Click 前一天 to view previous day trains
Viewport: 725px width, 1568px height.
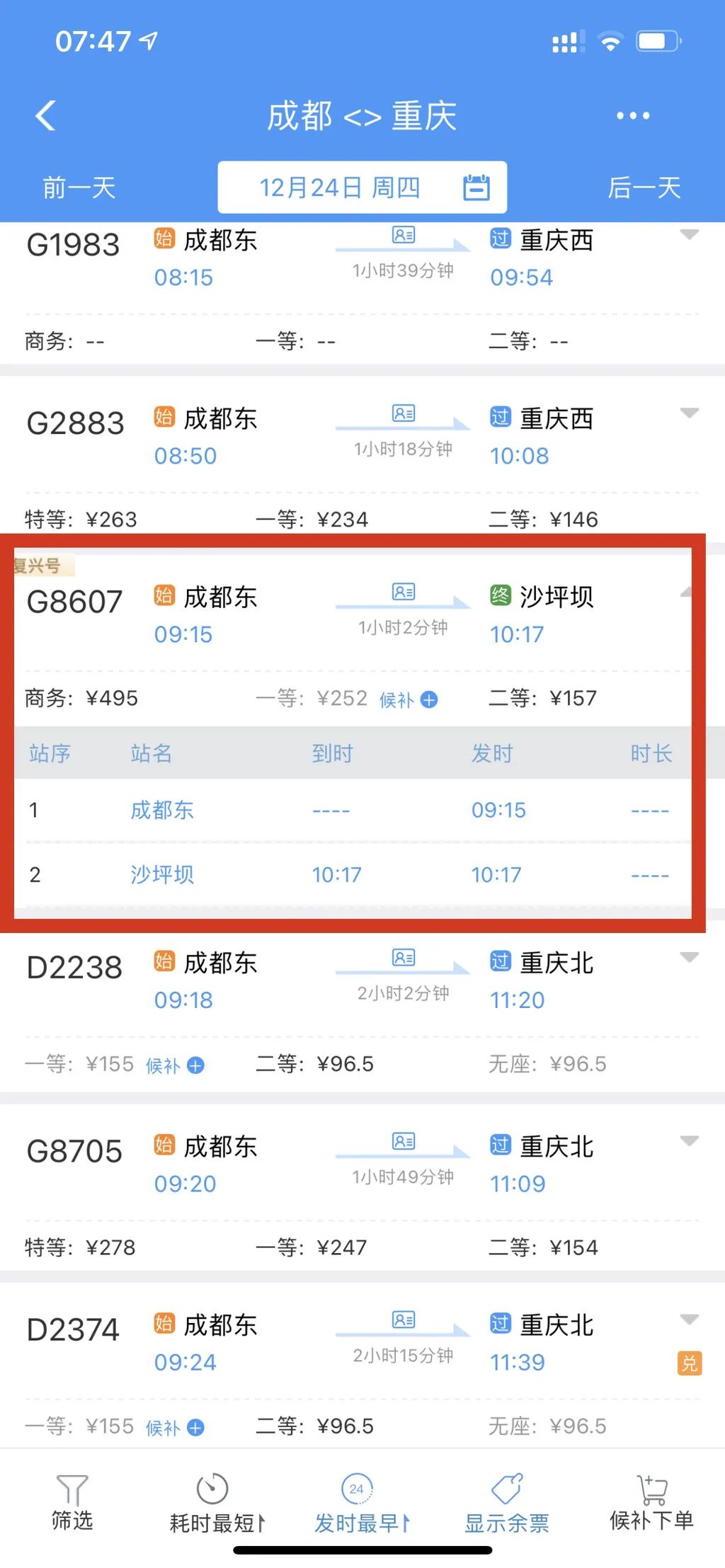[79, 186]
